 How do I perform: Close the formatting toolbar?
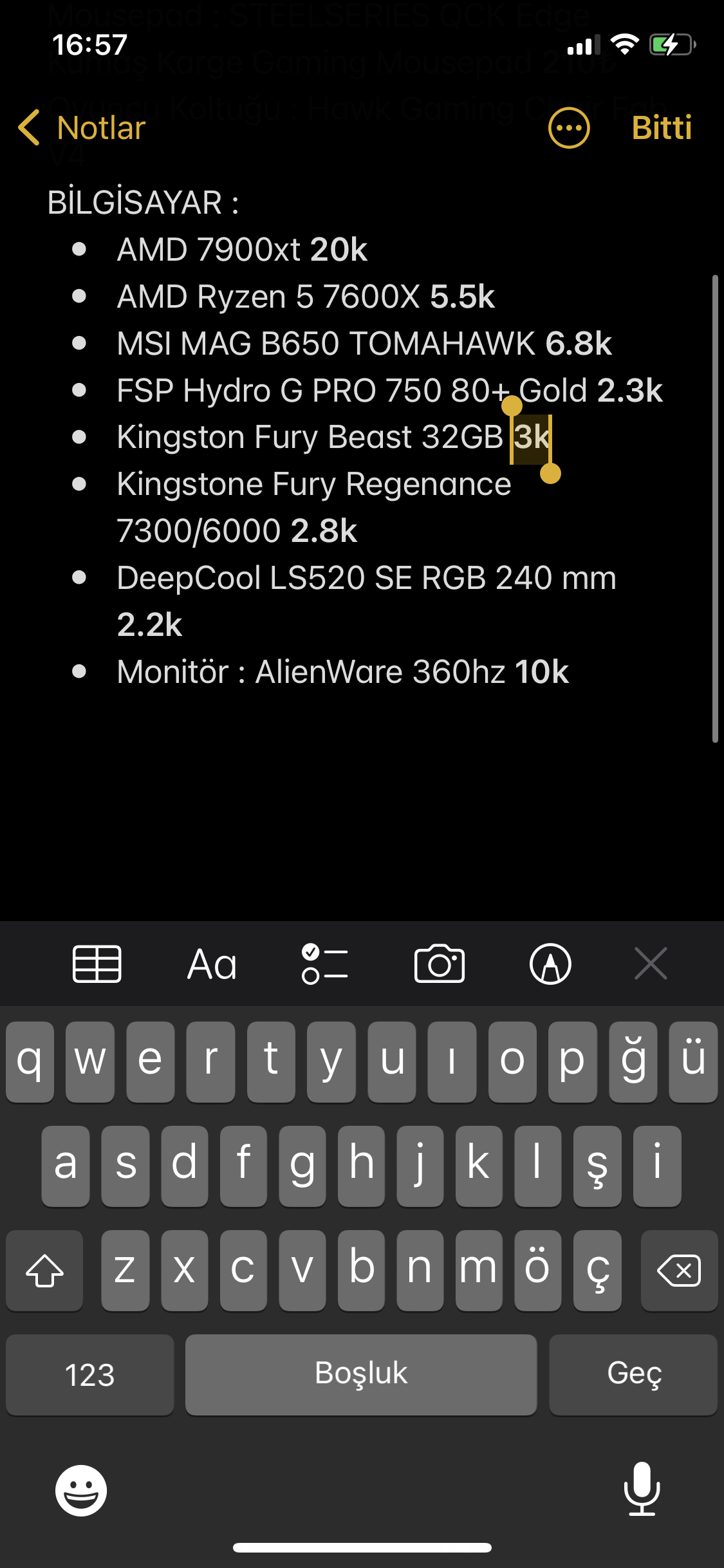point(651,964)
